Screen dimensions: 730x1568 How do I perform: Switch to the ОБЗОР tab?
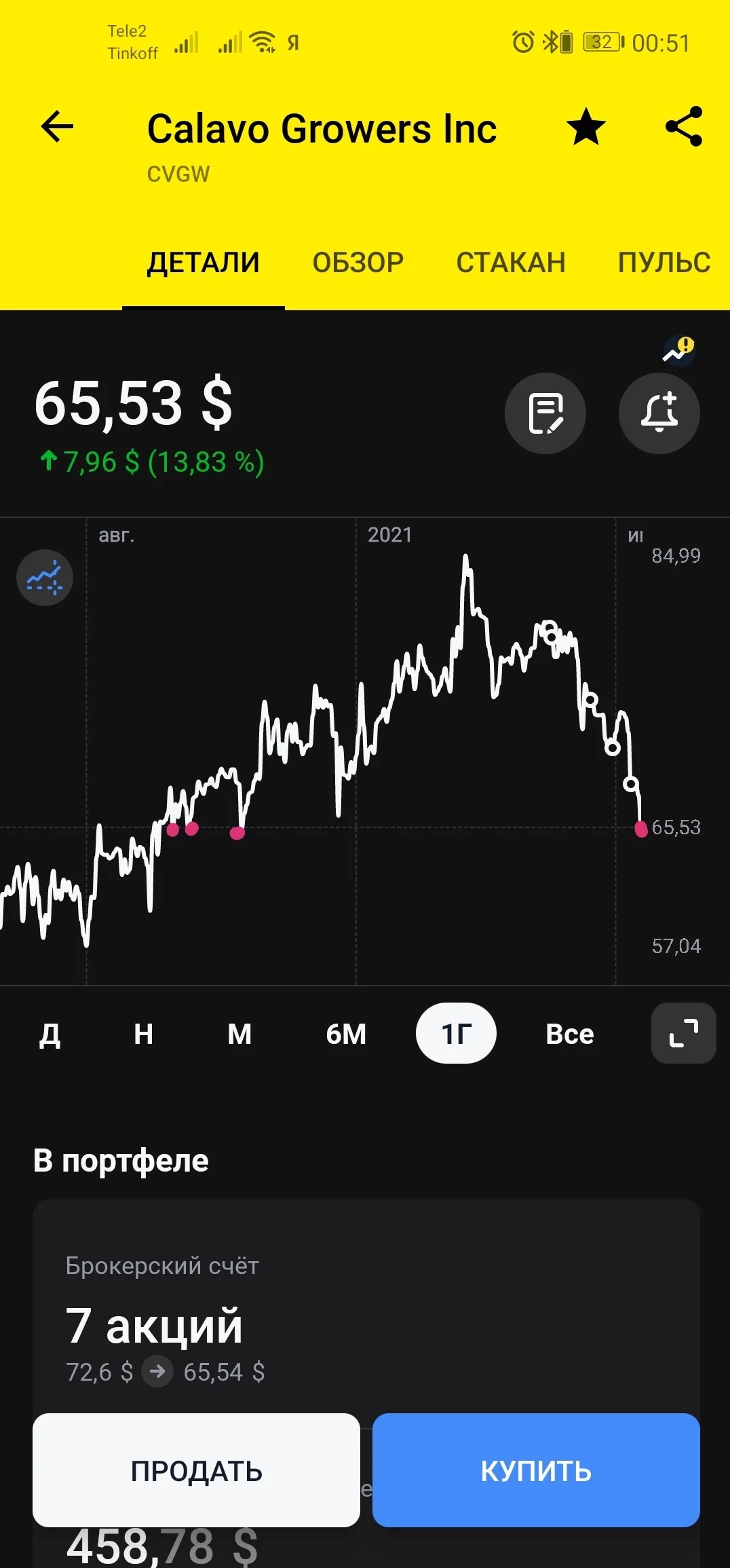coord(358,263)
